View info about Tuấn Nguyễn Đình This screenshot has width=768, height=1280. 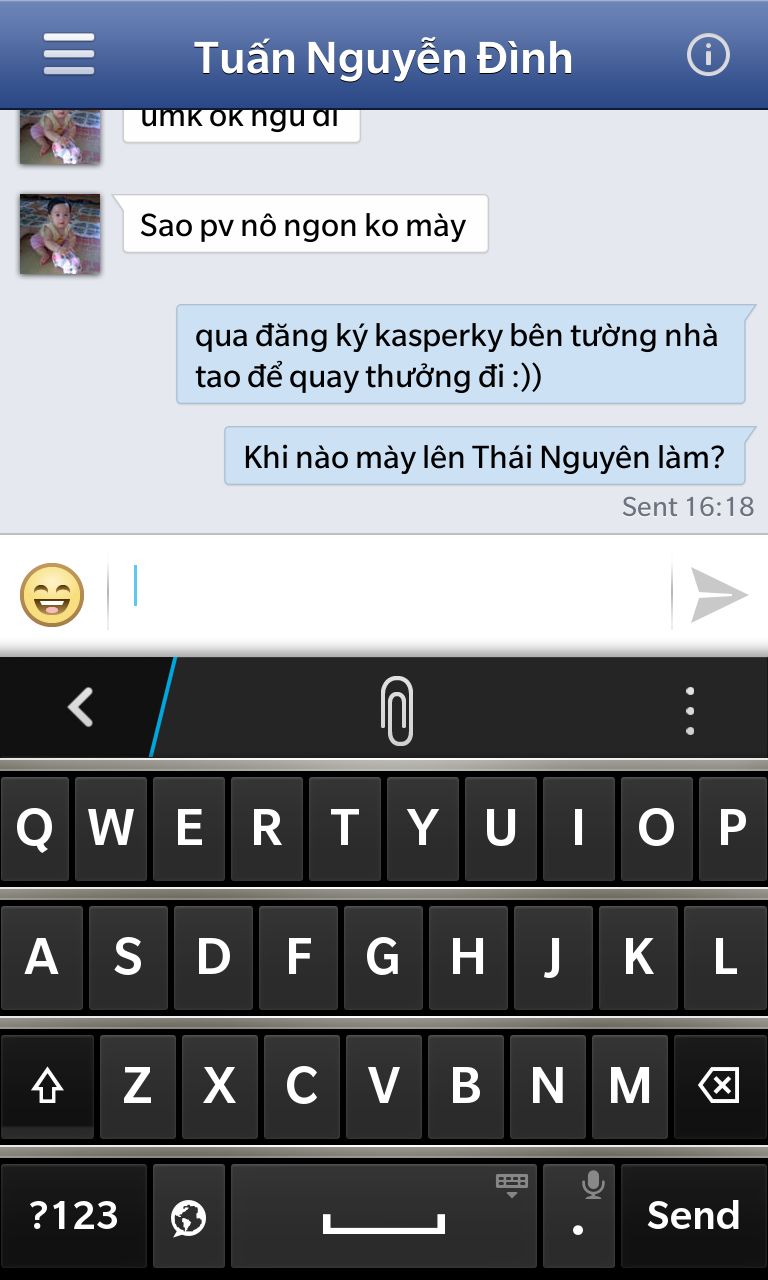click(x=708, y=54)
